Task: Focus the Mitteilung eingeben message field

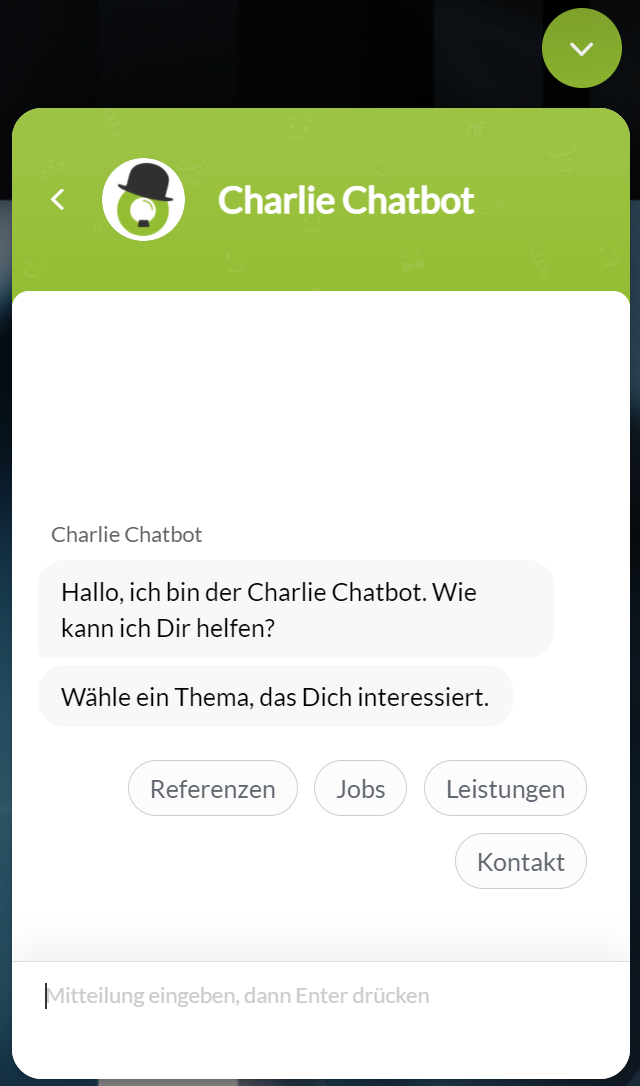Action: 320,996
